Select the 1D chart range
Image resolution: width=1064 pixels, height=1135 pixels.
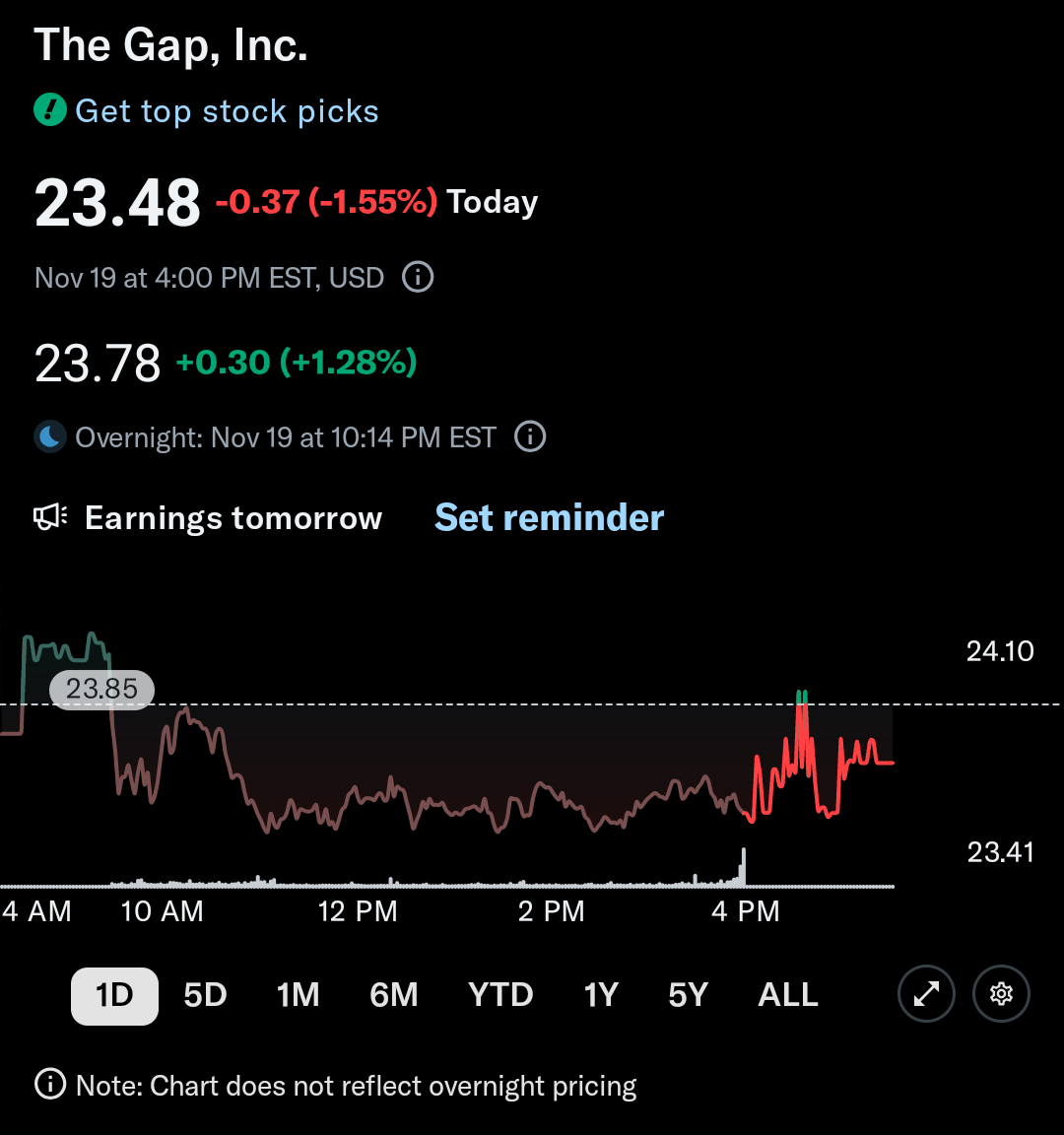(x=114, y=995)
